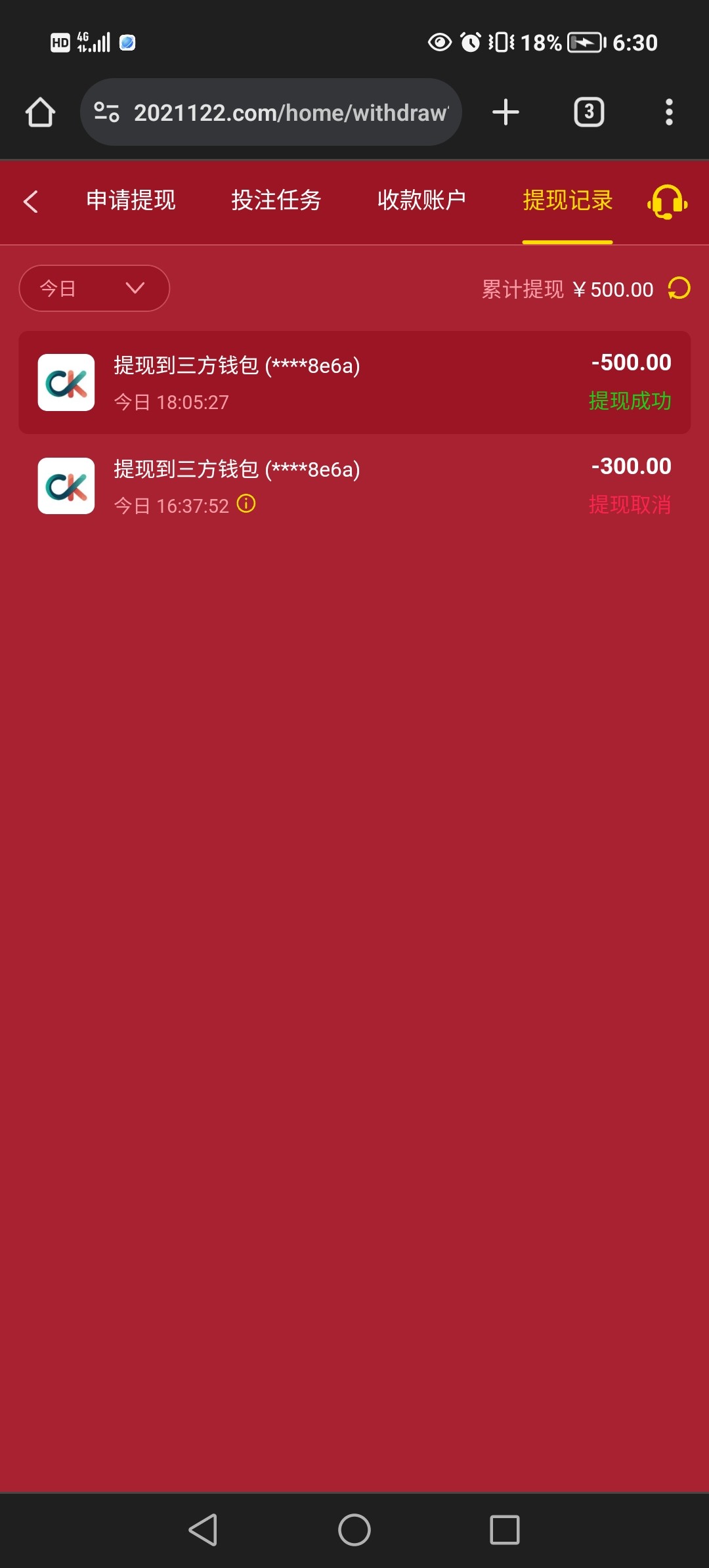Screen dimensions: 709x1568
Task: Open the -300.00 提现取消 record
Action: [x=354, y=486]
